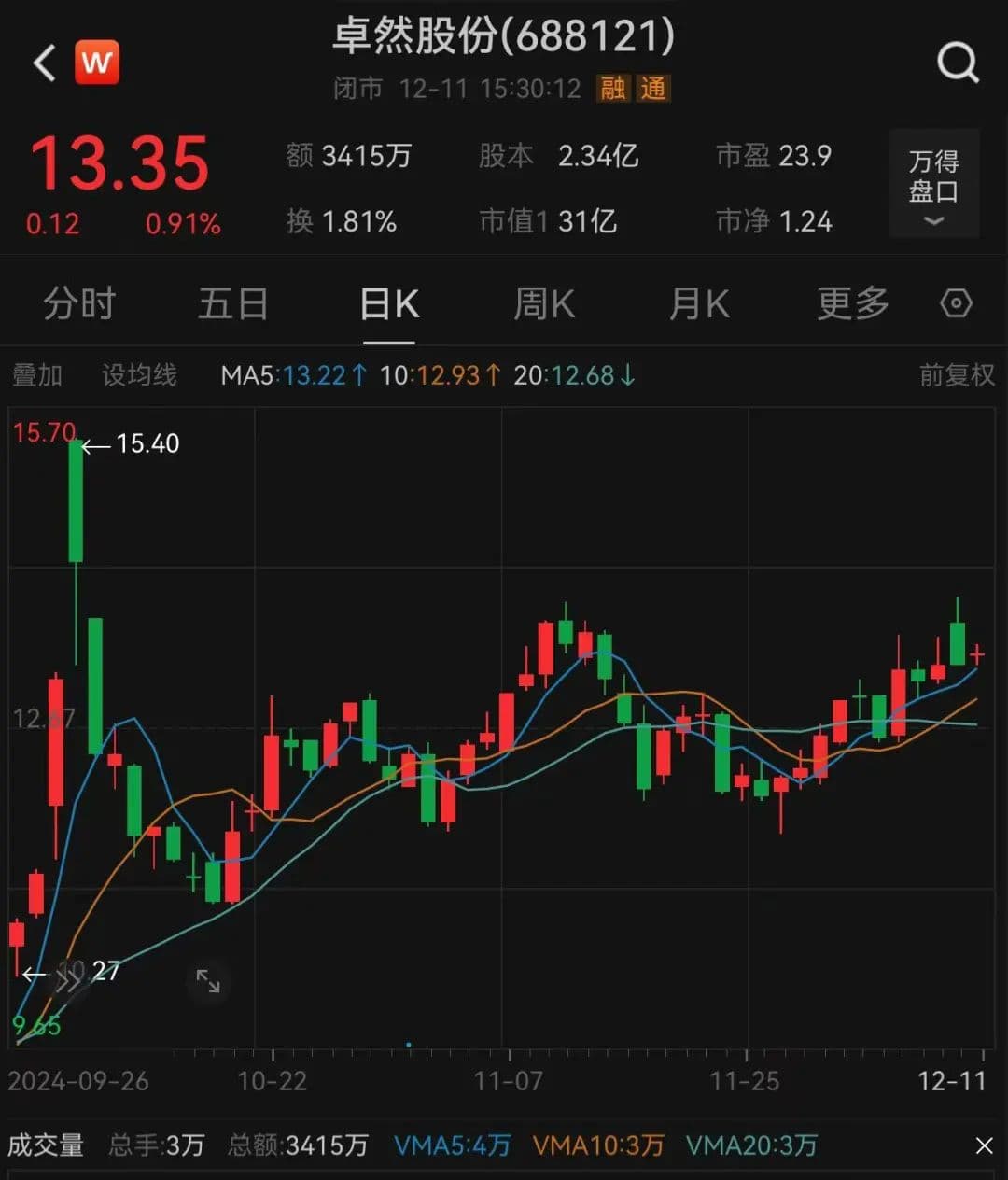Switch to the 月K chart tab

pyautogui.click(x=699, y=304)
